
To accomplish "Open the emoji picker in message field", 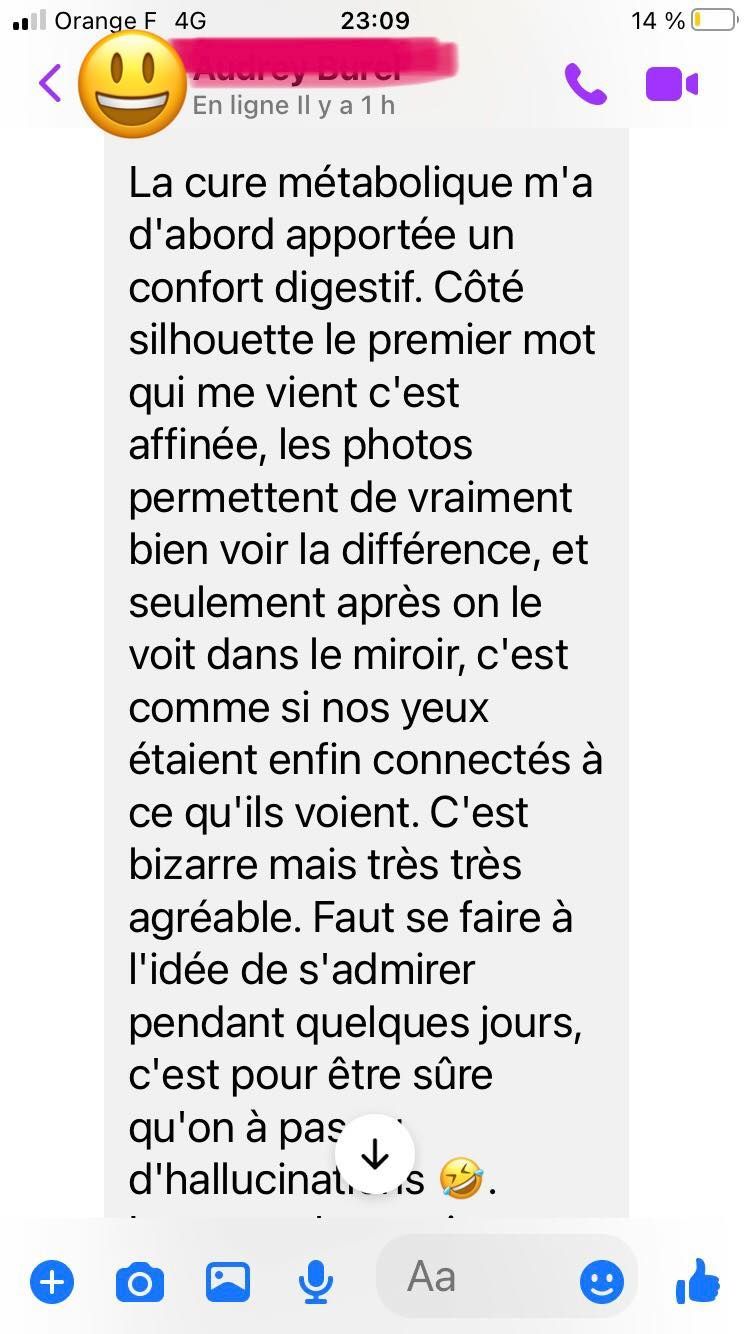I will point(602,1281).
